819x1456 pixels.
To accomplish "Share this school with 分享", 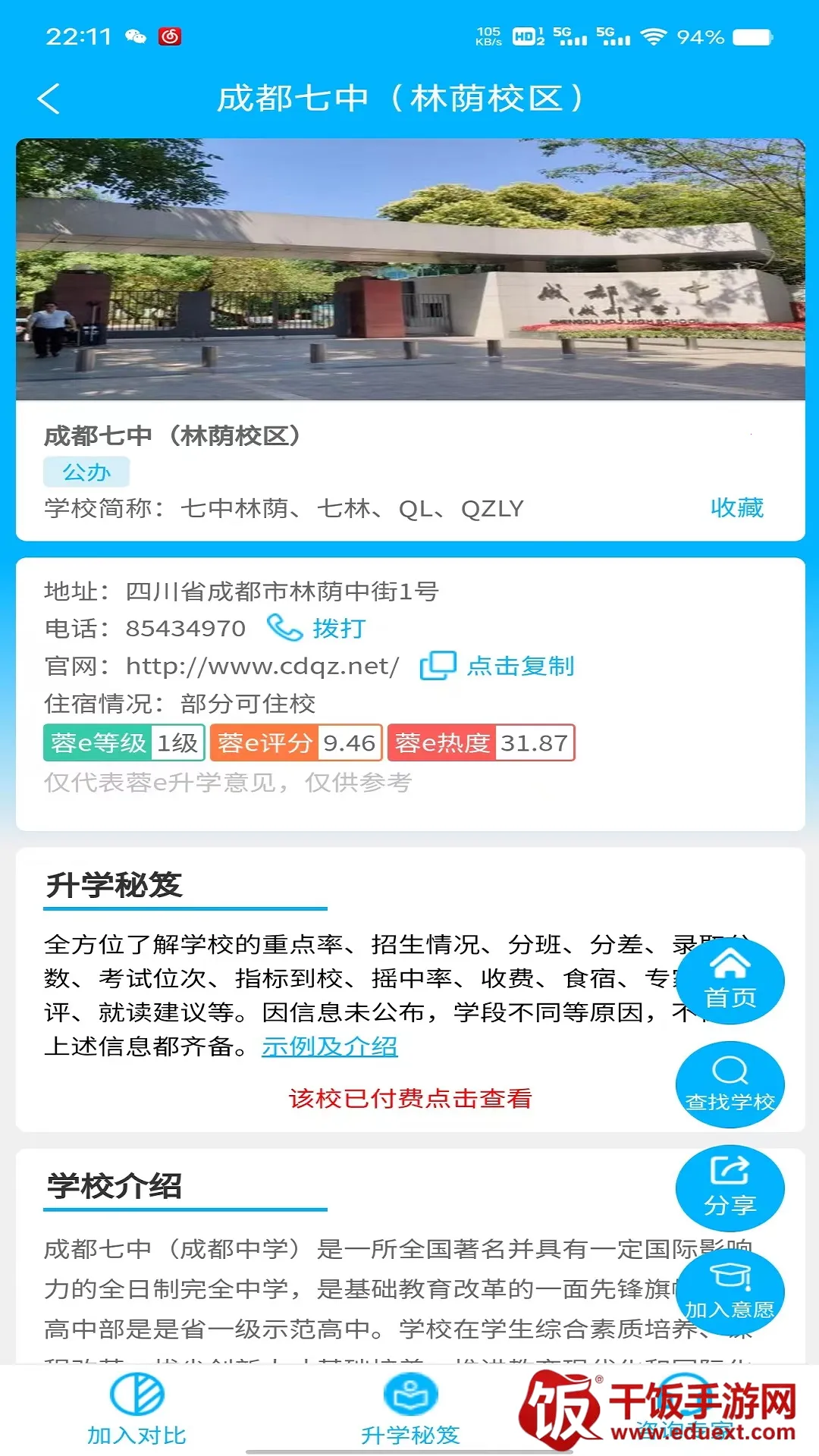I will [730, 1188].
